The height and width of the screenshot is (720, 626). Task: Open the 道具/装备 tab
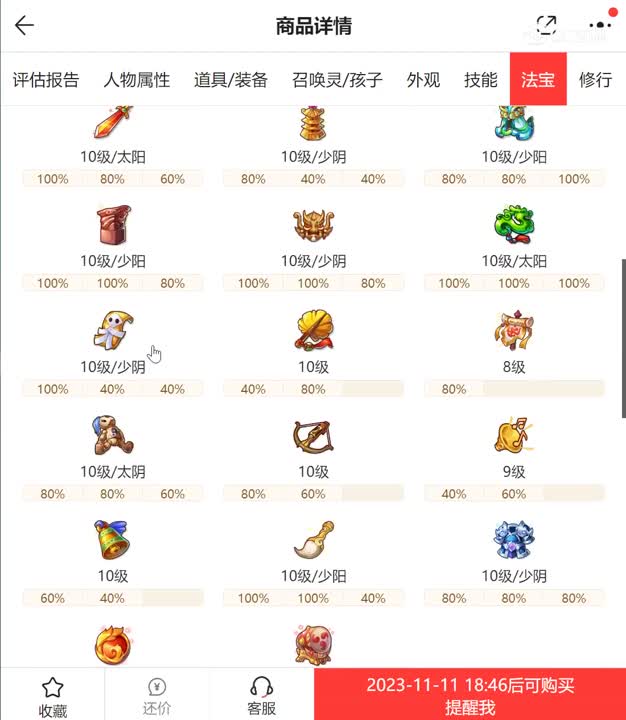point(231,80)
